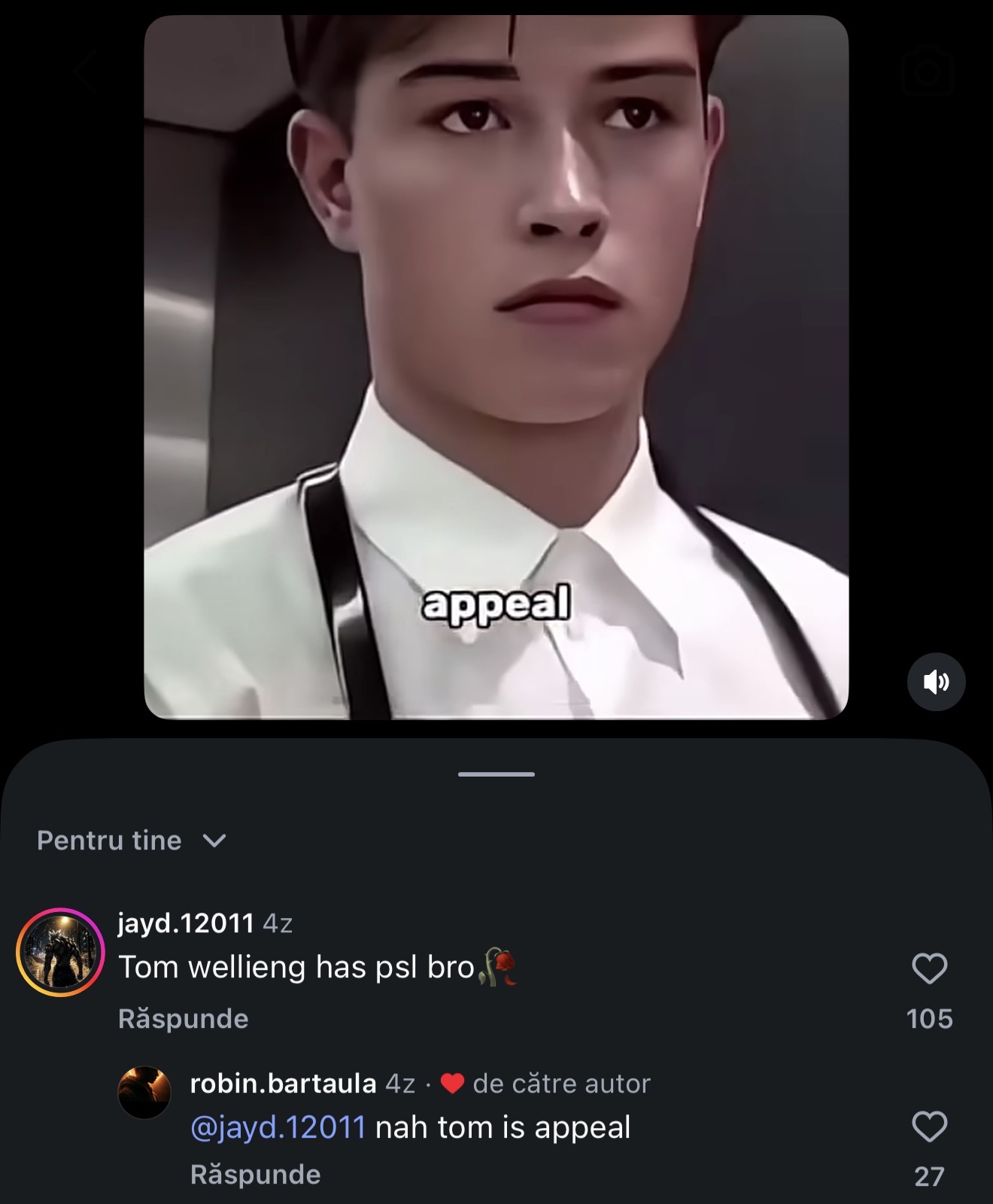Mute the video sound
The width and height of the screenshot is (993, 1204).
point(937,682)
